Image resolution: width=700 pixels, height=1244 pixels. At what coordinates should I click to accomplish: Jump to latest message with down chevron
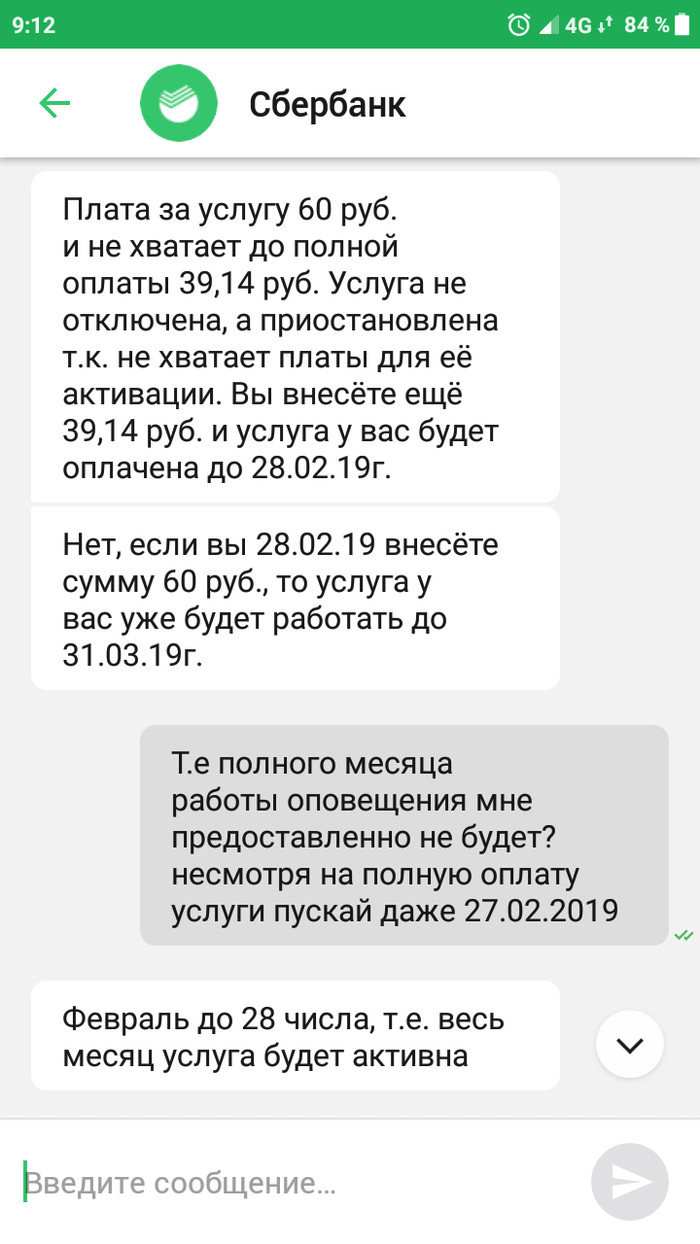[629, 1045]
